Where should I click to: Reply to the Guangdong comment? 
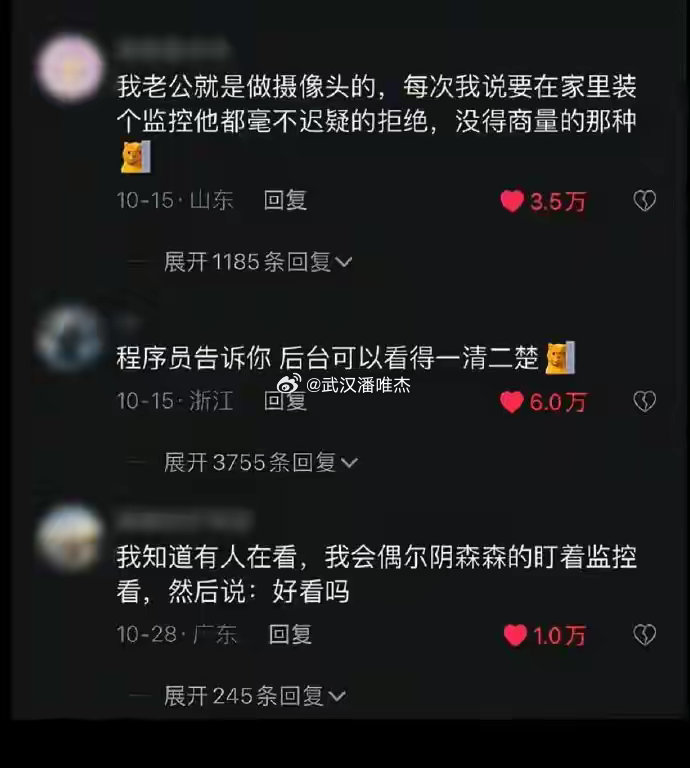tap(290, 634)
